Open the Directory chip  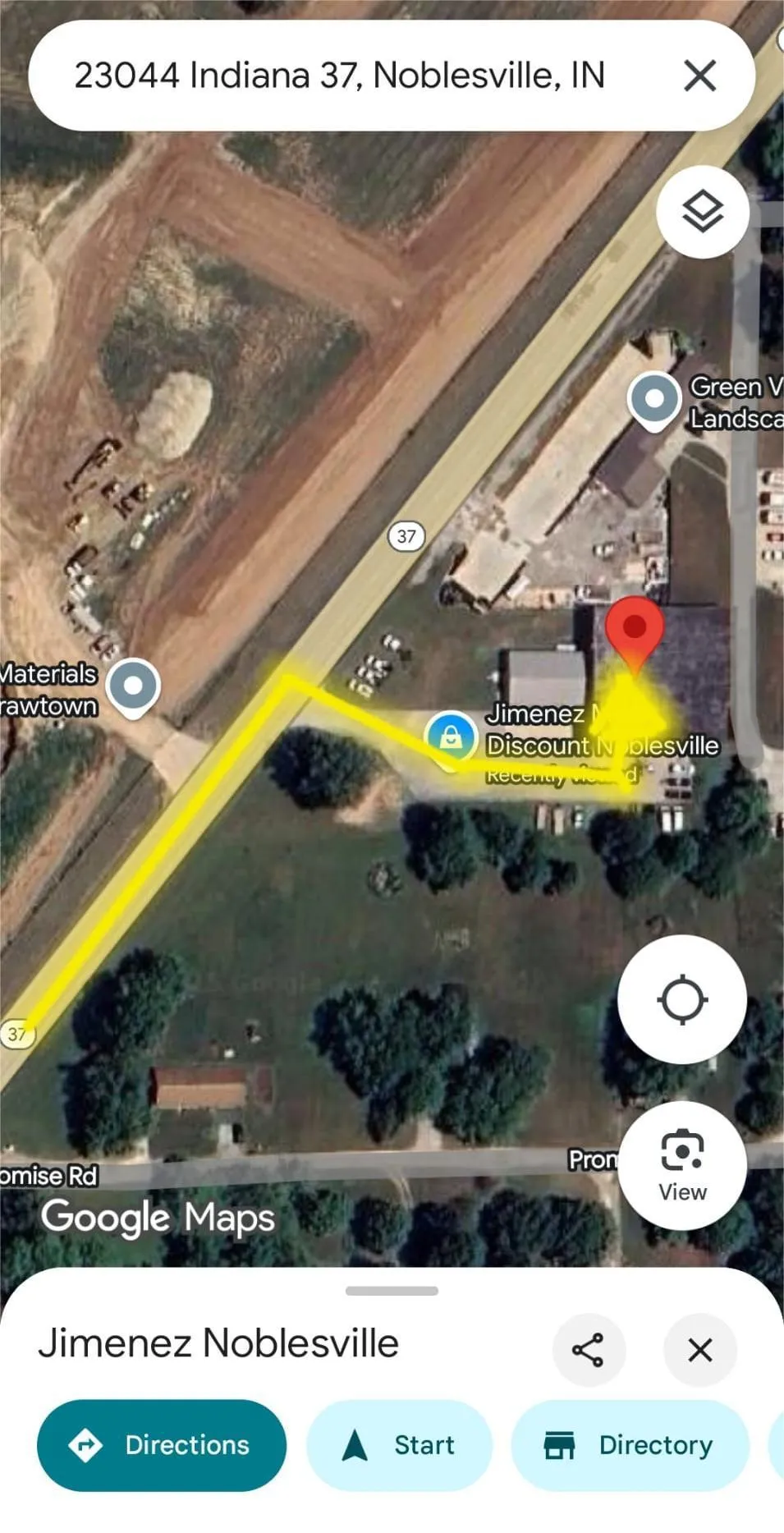630,1445
